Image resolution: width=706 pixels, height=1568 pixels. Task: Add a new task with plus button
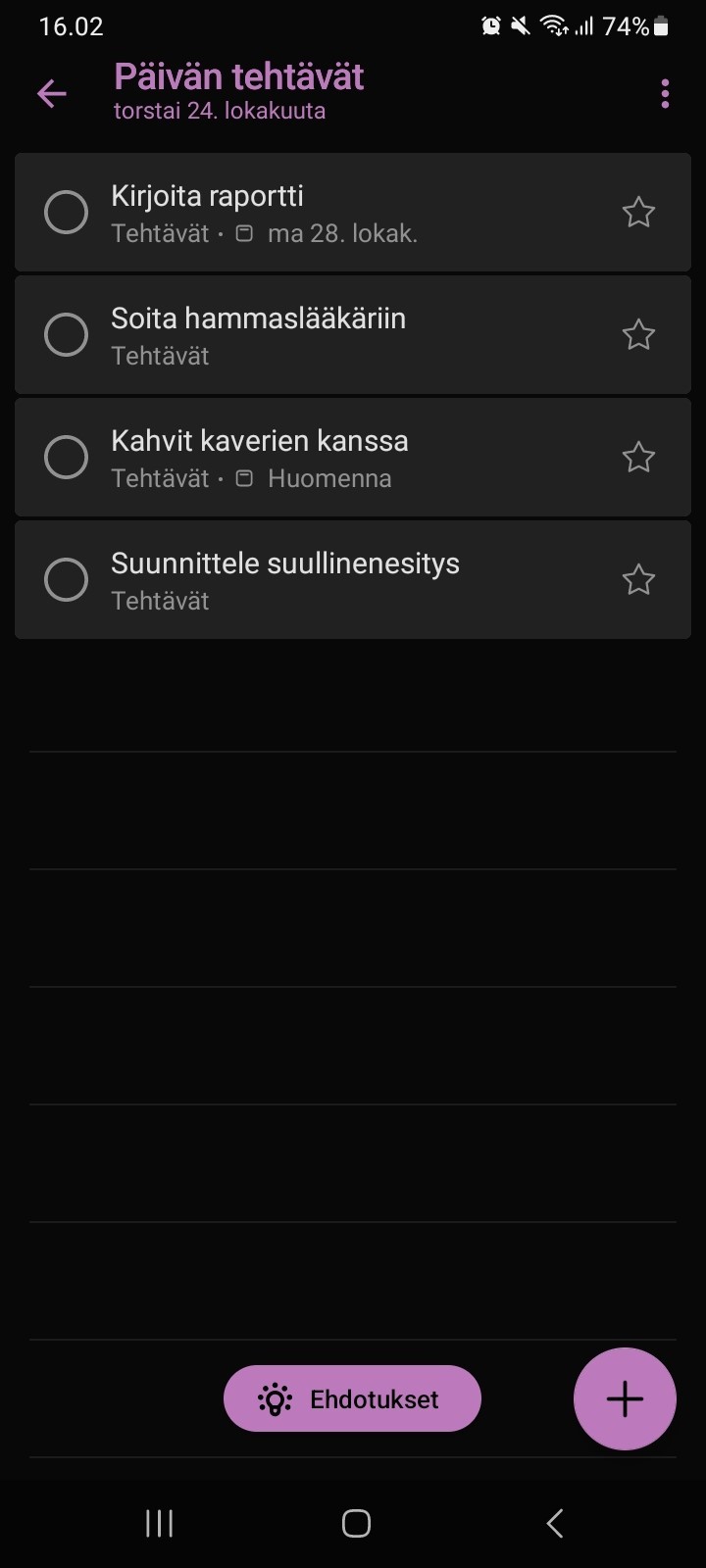(625, 1398)
